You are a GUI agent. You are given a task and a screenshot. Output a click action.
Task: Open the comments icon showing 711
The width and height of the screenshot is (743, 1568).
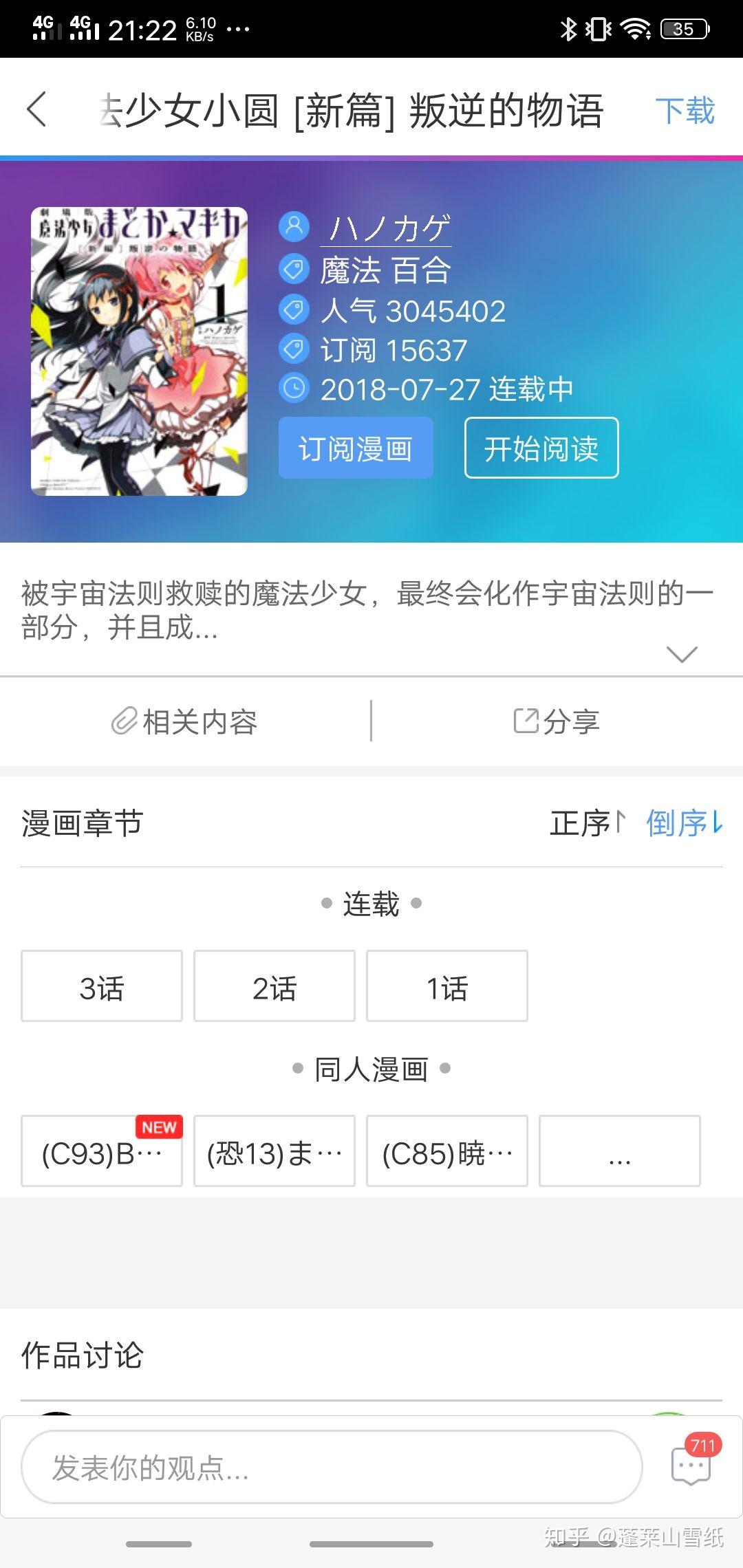(691, 1465)
